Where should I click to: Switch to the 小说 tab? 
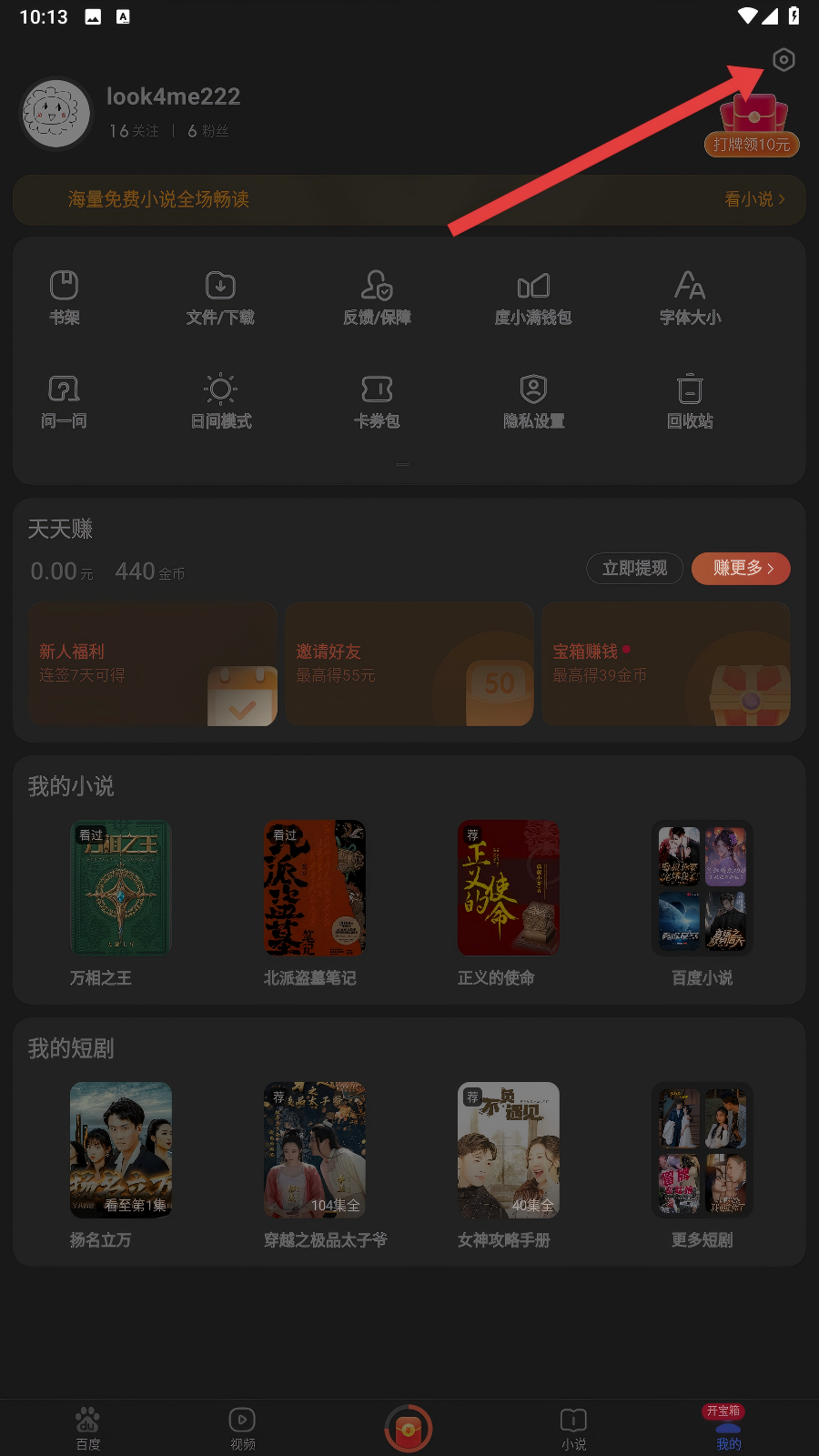coord(573,1429)
